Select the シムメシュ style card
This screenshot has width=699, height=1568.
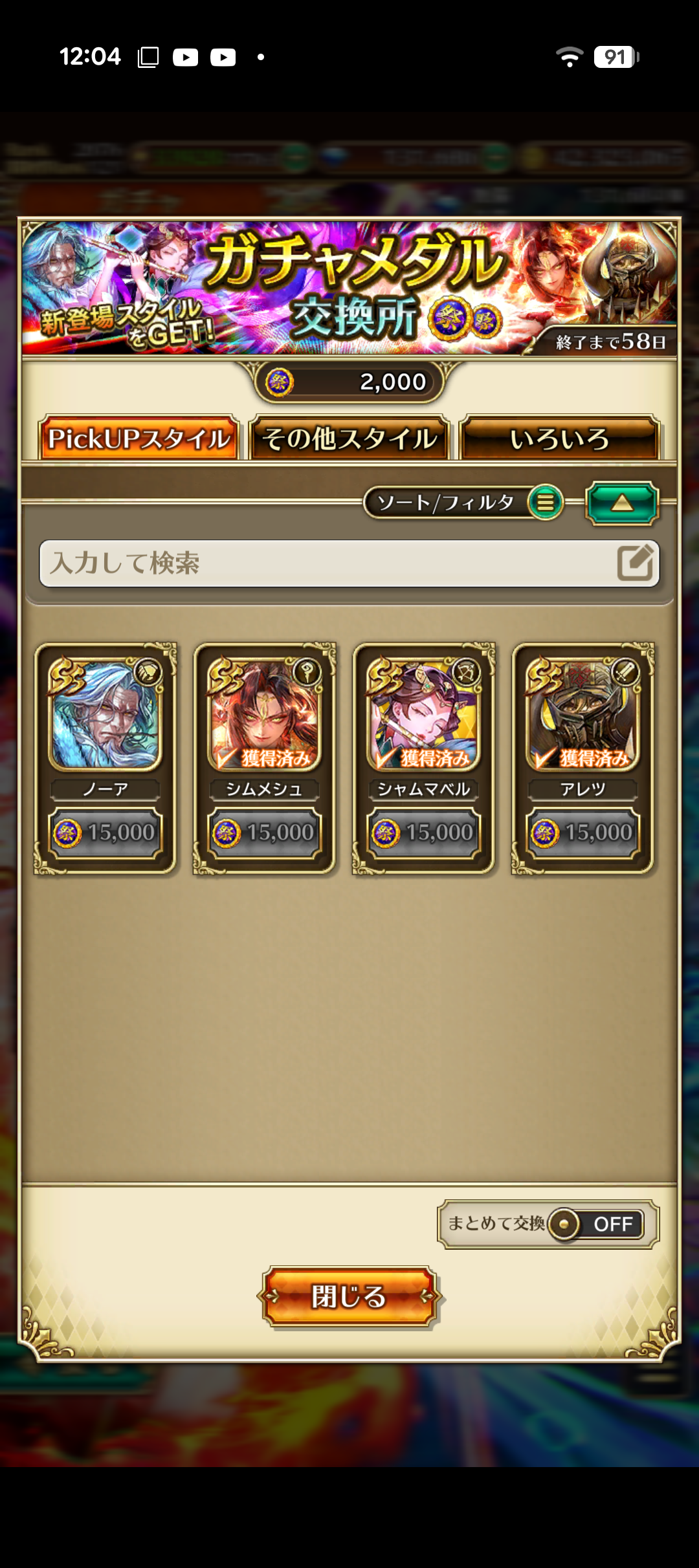pos(265,757)
